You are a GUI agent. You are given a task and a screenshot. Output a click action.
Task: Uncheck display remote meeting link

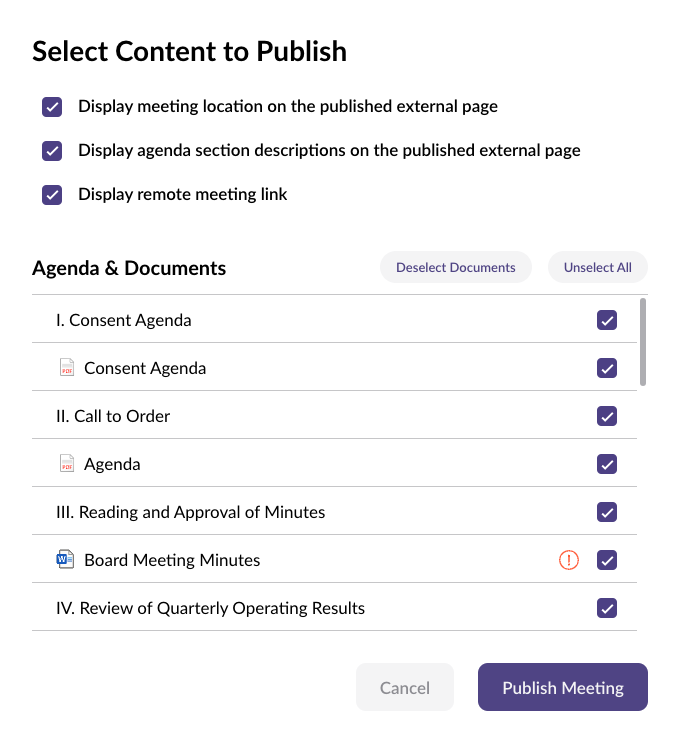click(52, 195)
